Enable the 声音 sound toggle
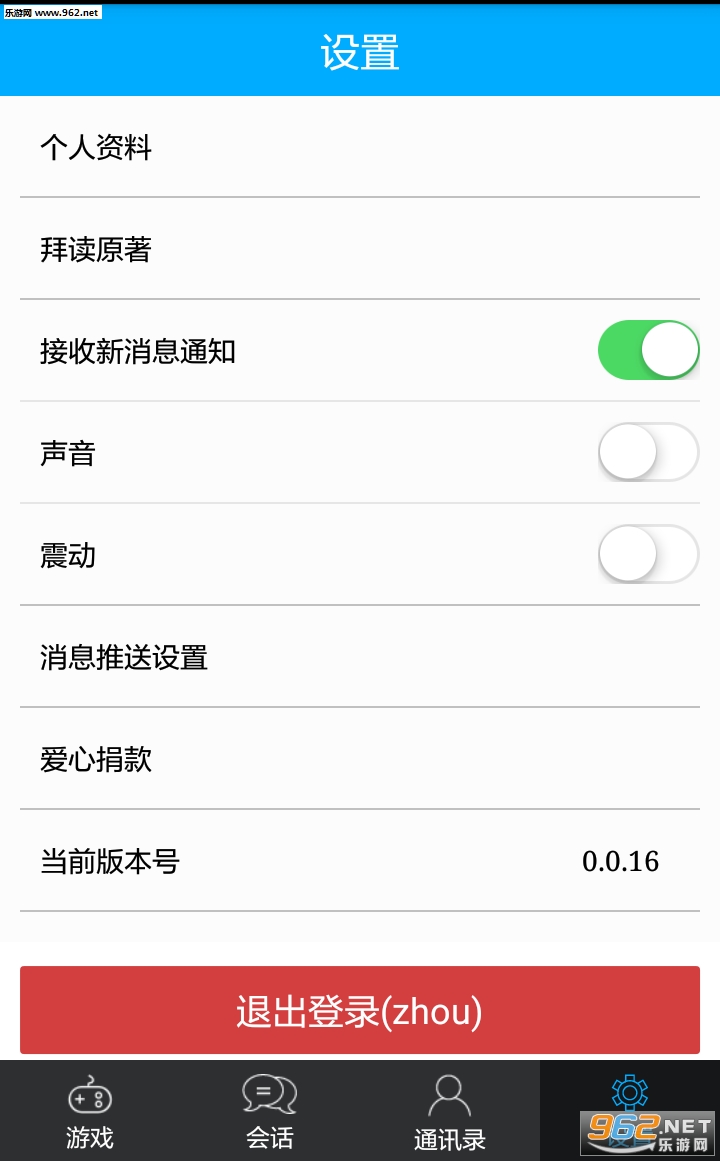The width and height of the screenshot is (720, 1161). pyautogui.click(x=648, y=452)
